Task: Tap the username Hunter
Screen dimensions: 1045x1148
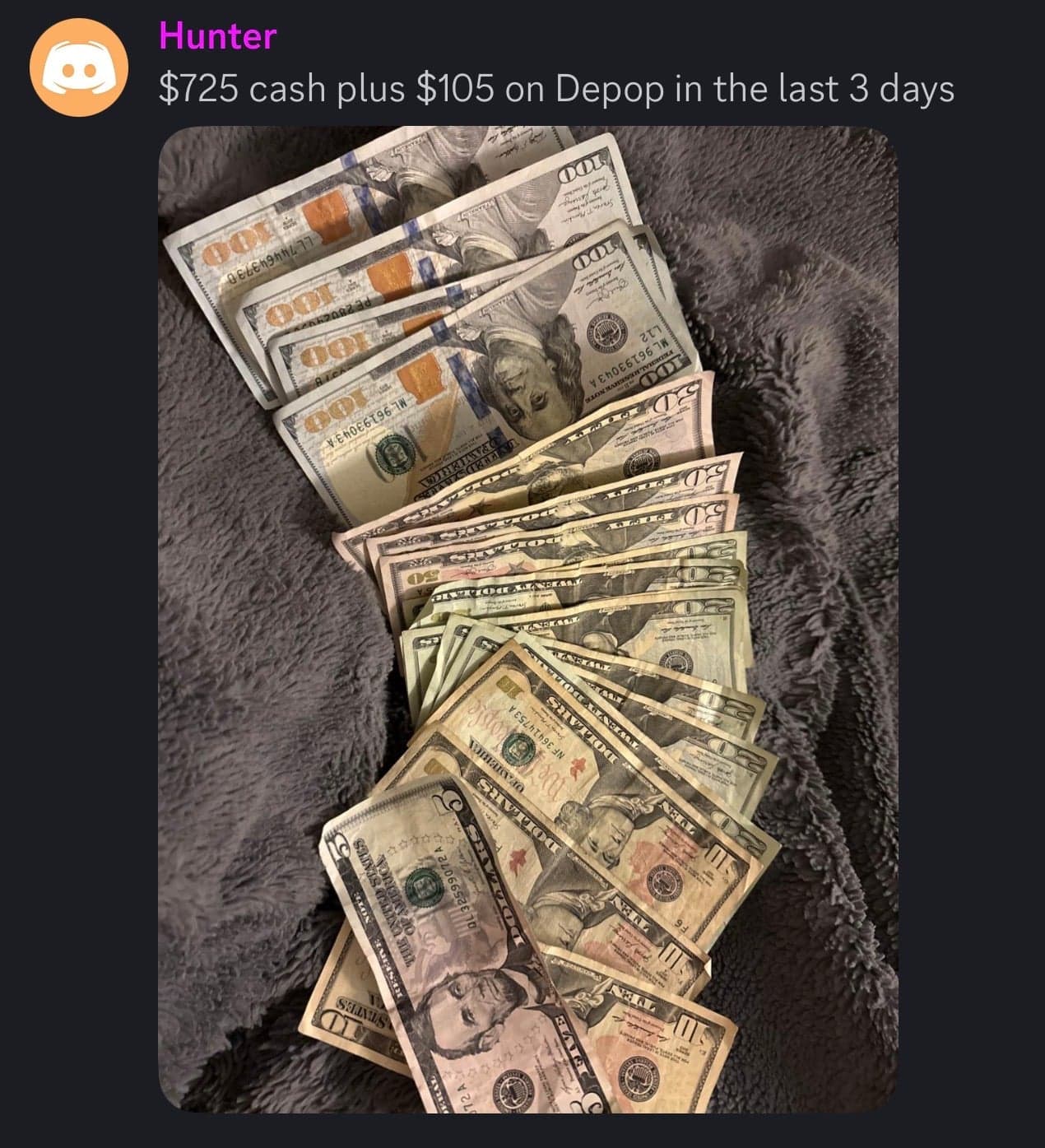Action: pos(217,36)
